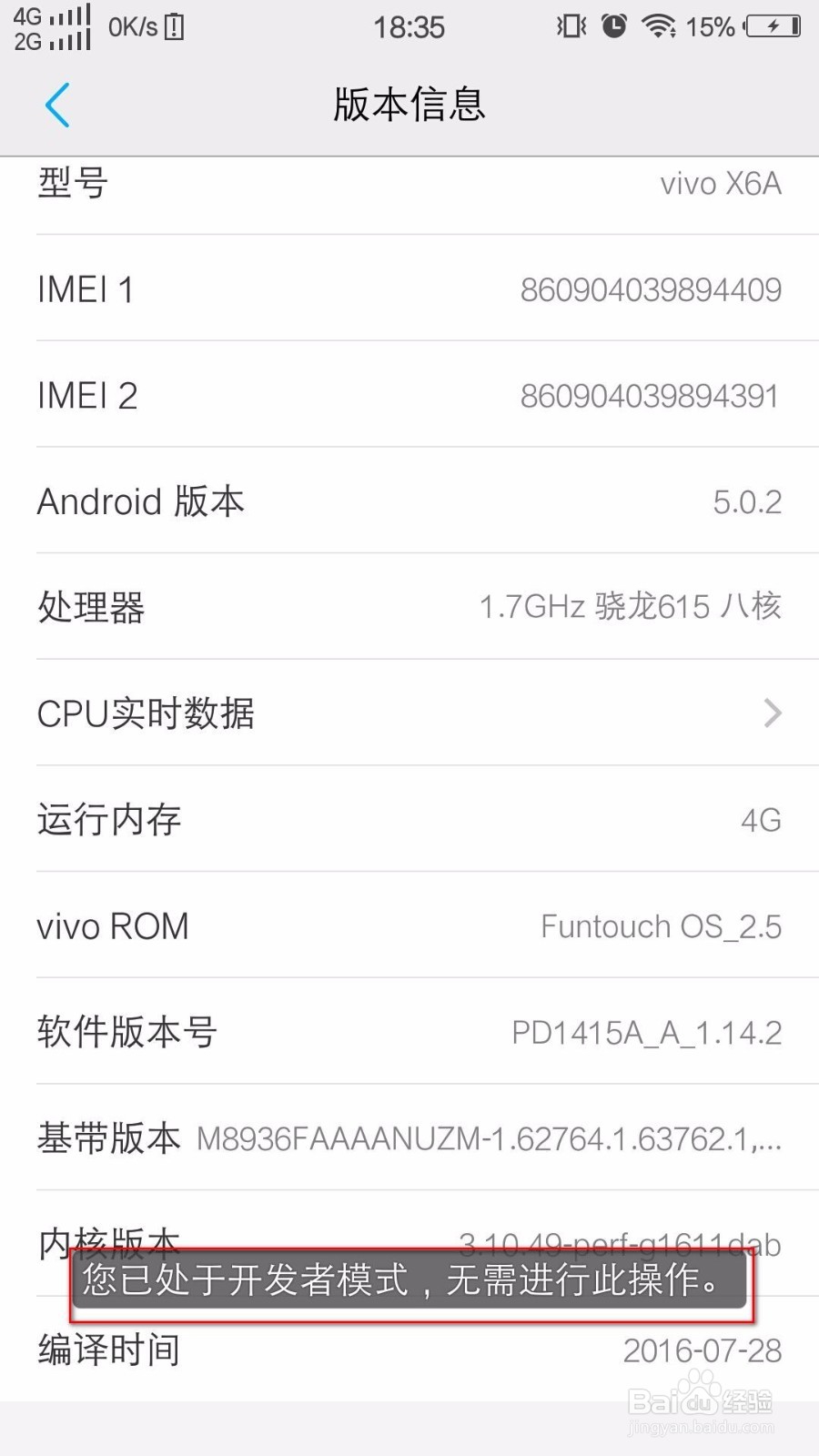819x1456 pixels.
Task: Select the vivo ROM Funtouch OS_2.5 row
Action: [409, 925]
